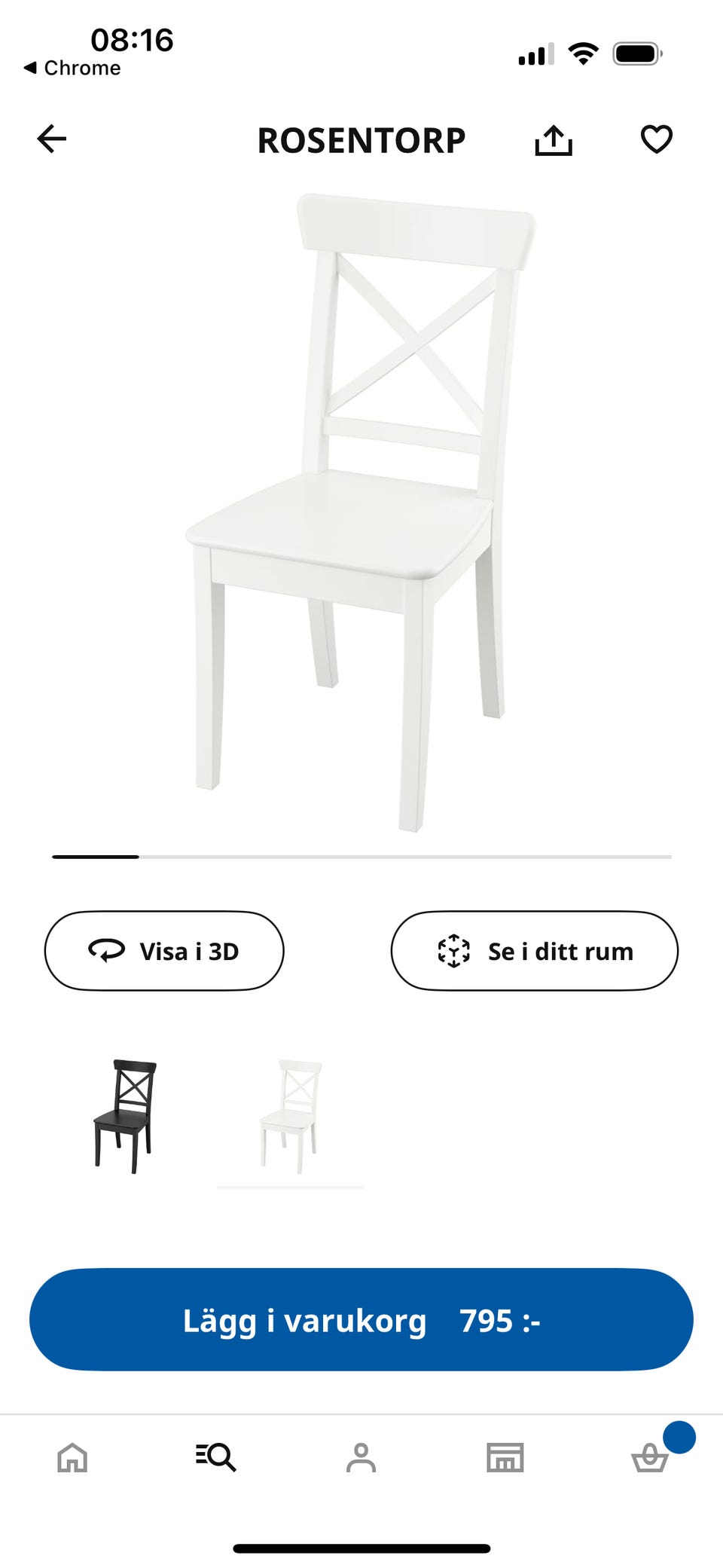Add ROSENTORP to favorites with heart icon

point(657,139)
